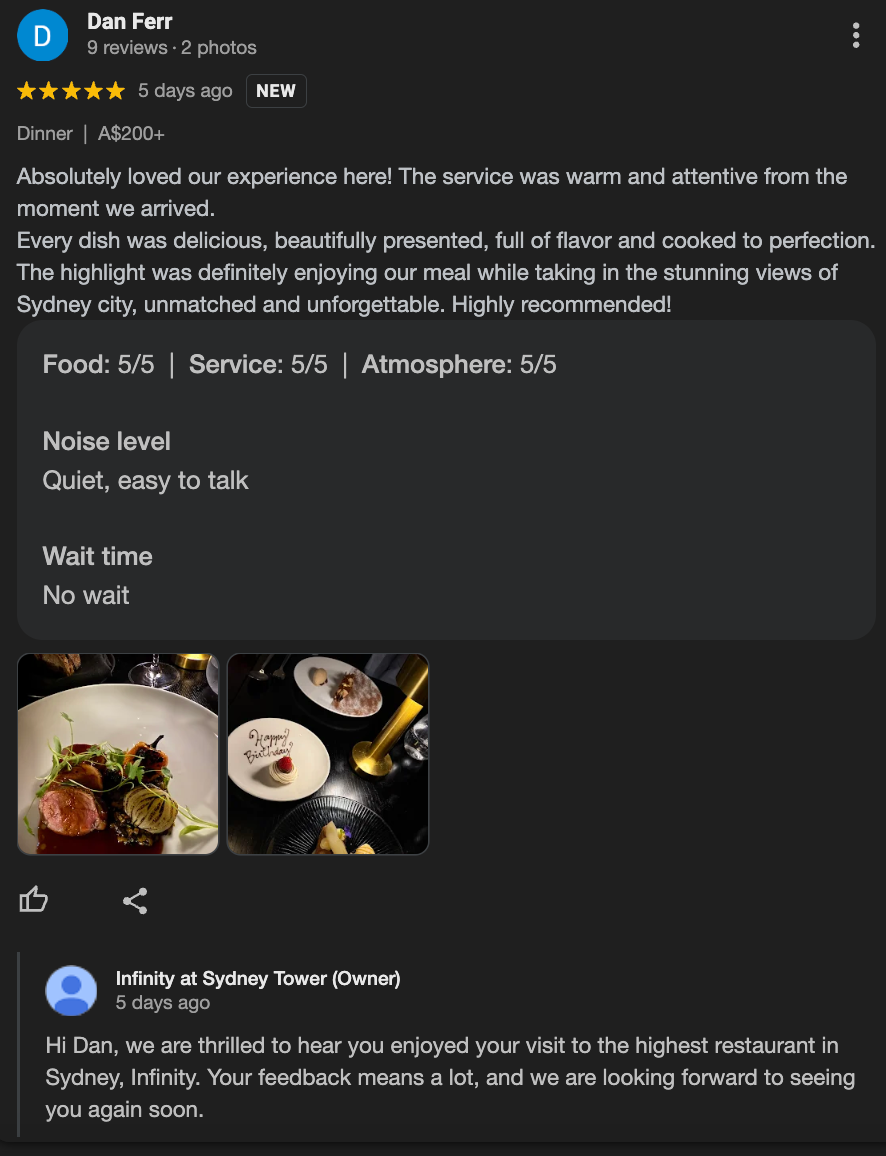
Task: Open the Happy Birthday dessert photo
Action: click(328, 754)
